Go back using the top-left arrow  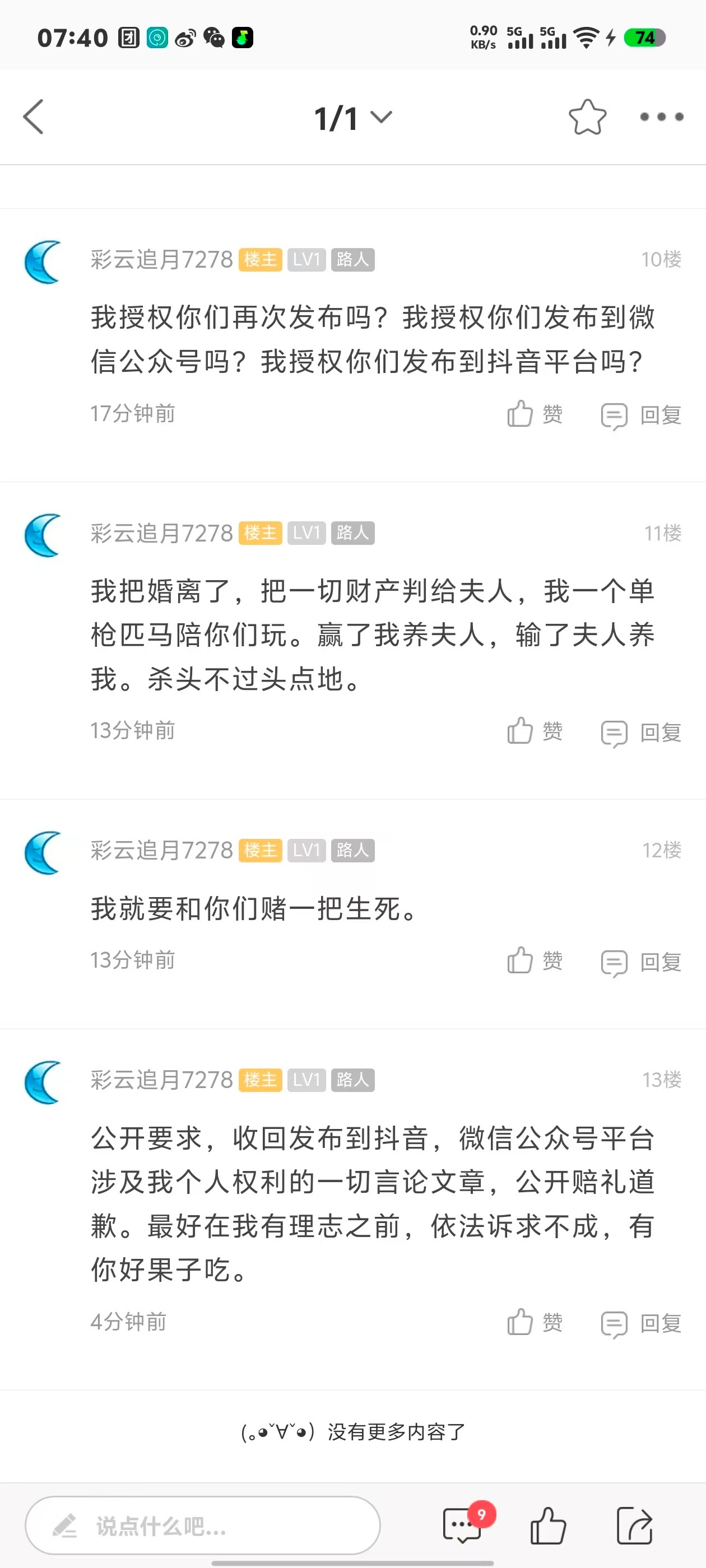pyautogui.click(x=34, y=116)
